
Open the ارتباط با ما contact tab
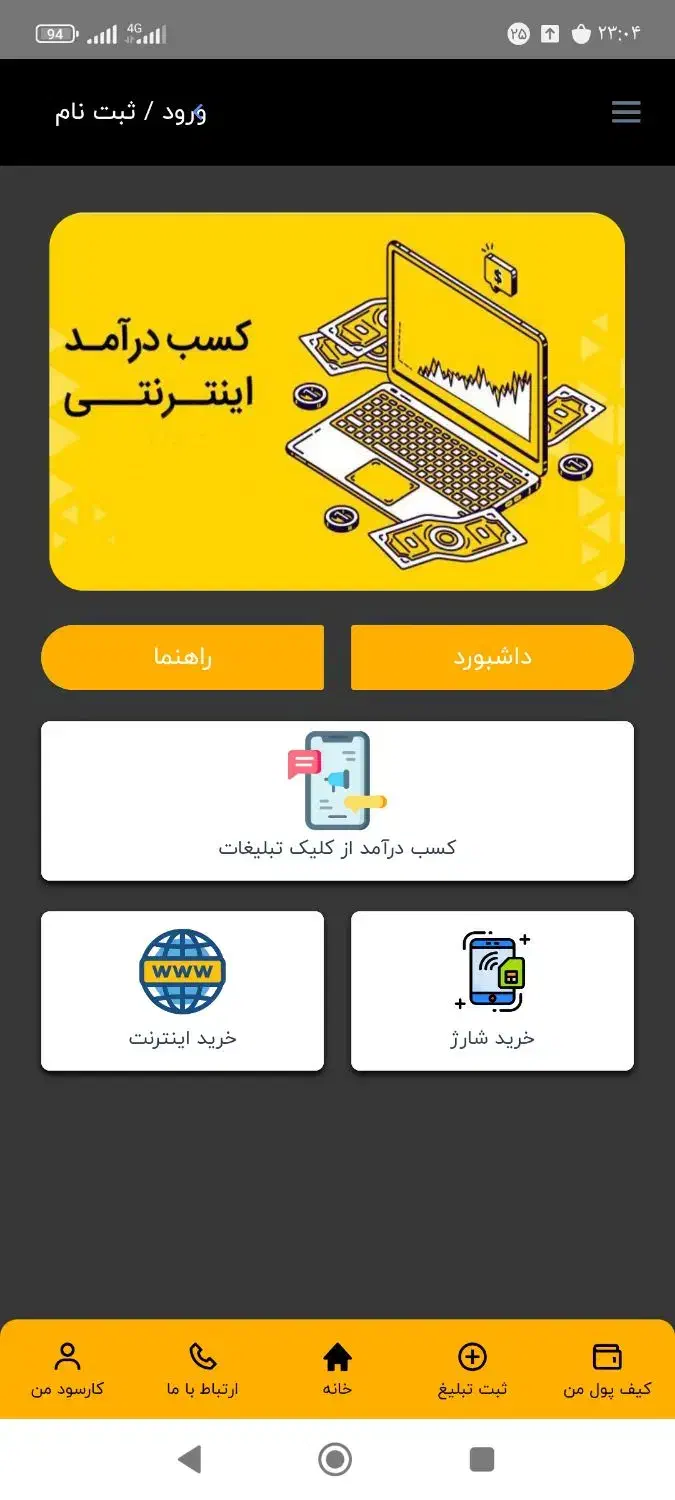click(x=202, y=1370)
